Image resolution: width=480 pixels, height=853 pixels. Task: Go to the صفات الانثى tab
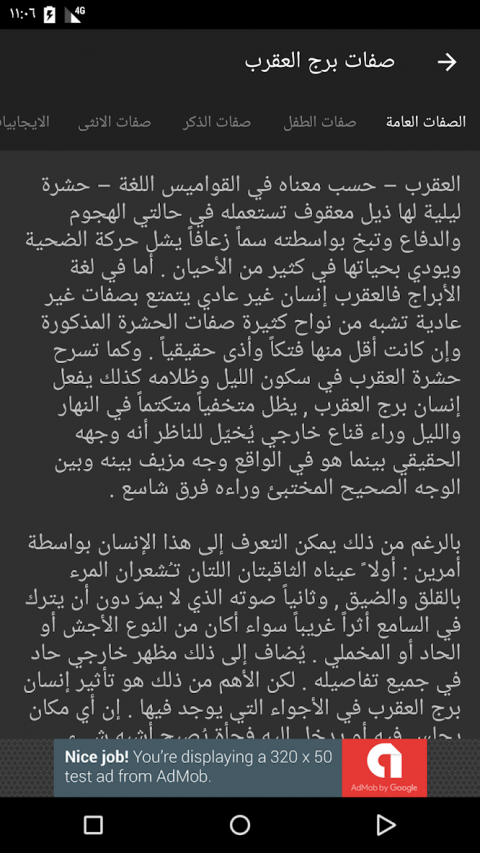(x=114, y=122)
